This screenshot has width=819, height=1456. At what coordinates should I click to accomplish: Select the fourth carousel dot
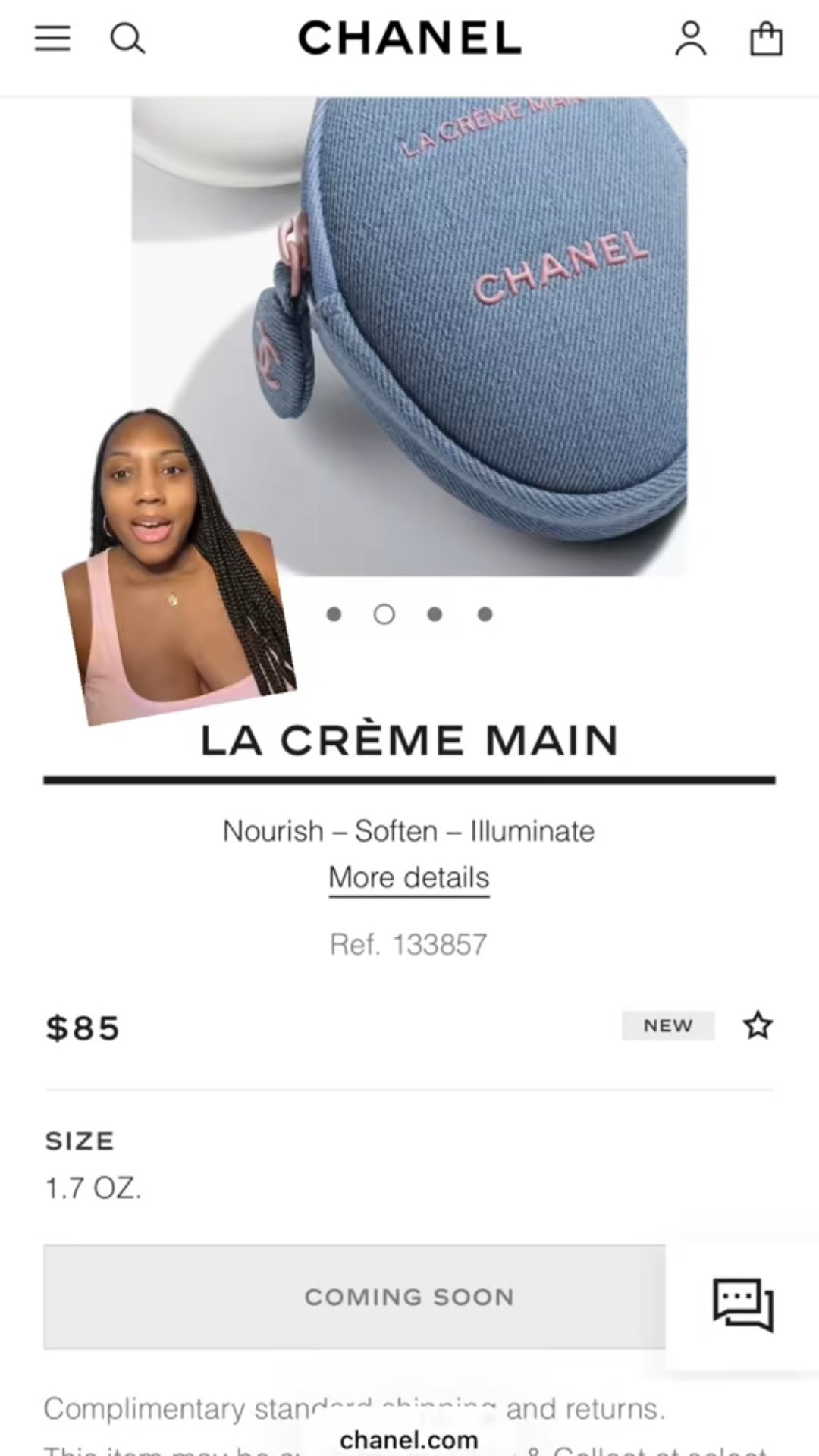485,614
